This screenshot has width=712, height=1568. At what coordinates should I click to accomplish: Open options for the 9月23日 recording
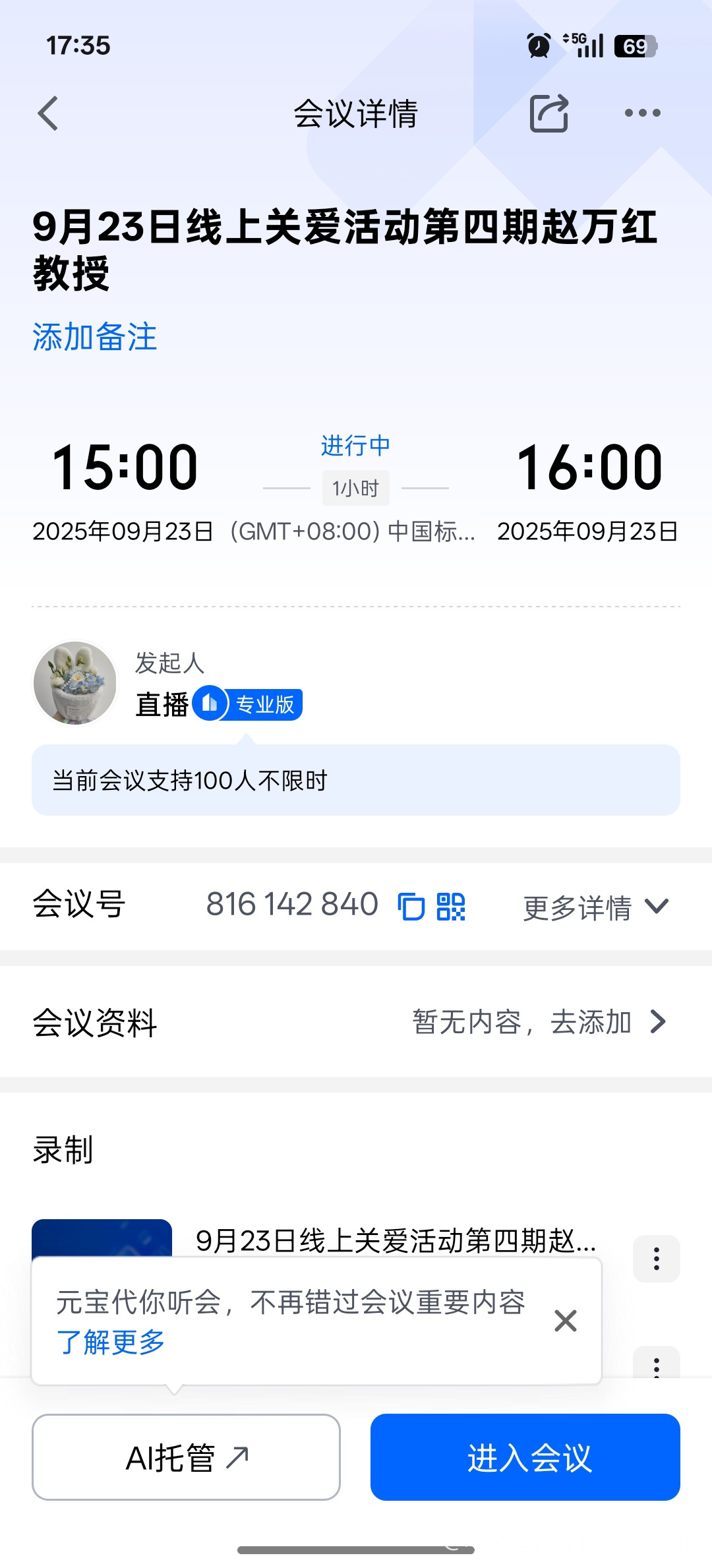tap(656, 1259)
